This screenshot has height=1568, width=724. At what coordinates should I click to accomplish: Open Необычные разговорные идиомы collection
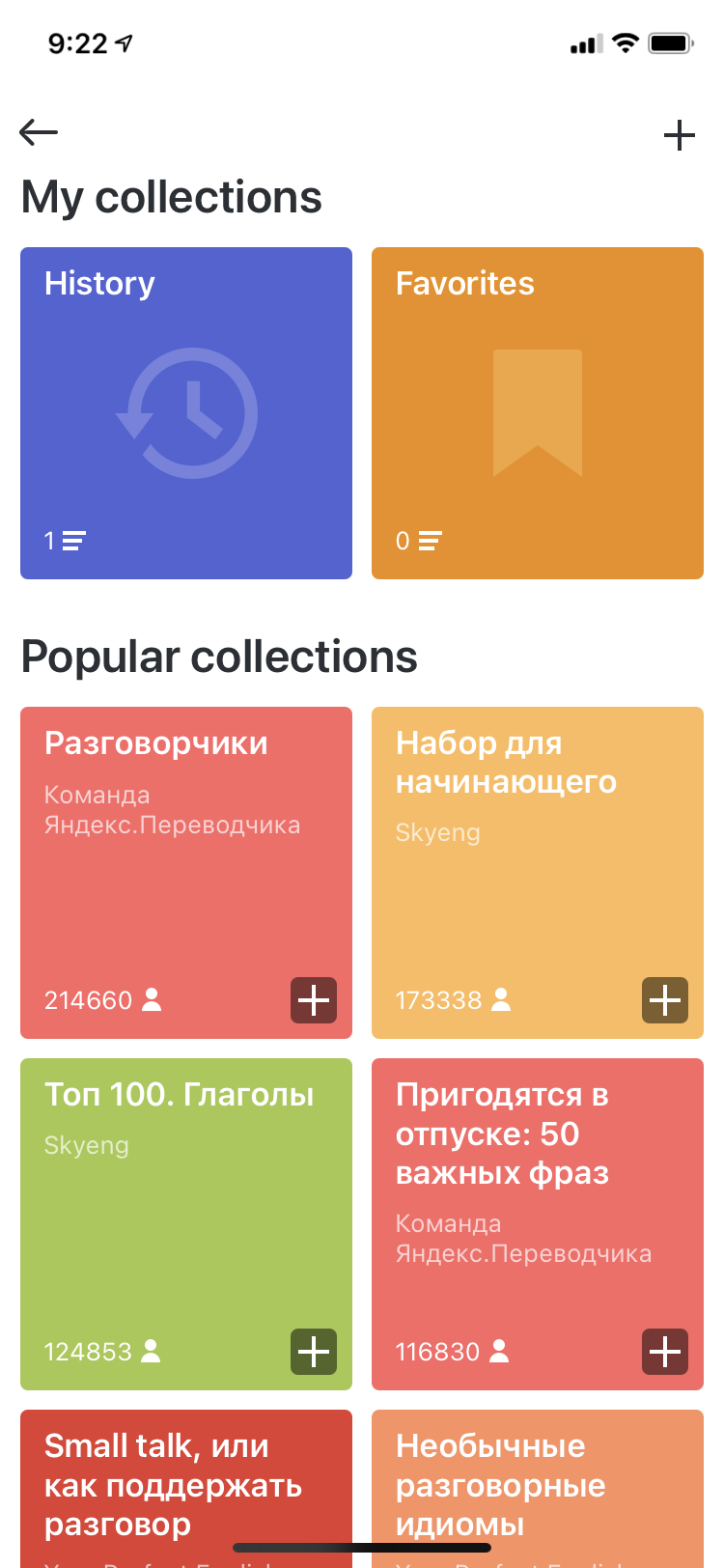[x=538, y=1485]
